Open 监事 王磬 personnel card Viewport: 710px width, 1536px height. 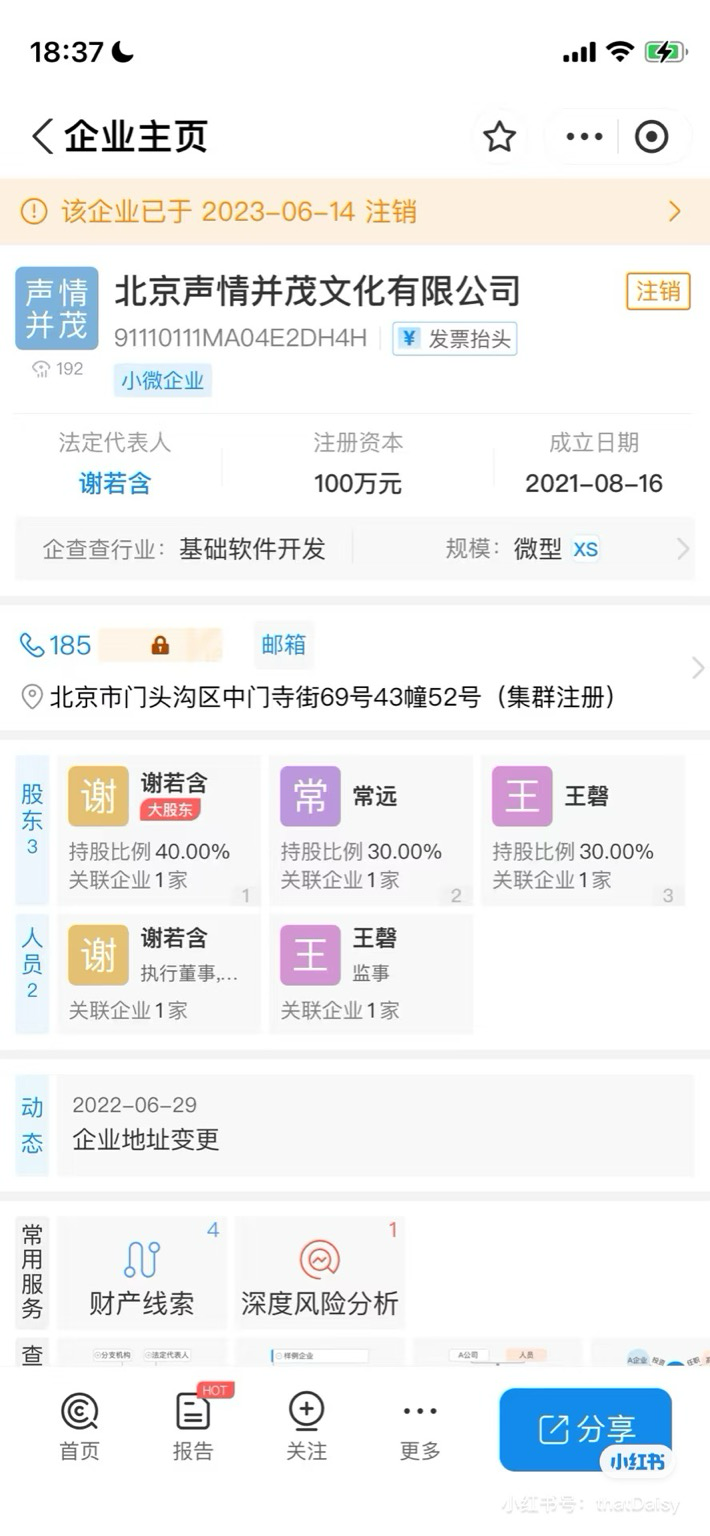tap(371, 973)
